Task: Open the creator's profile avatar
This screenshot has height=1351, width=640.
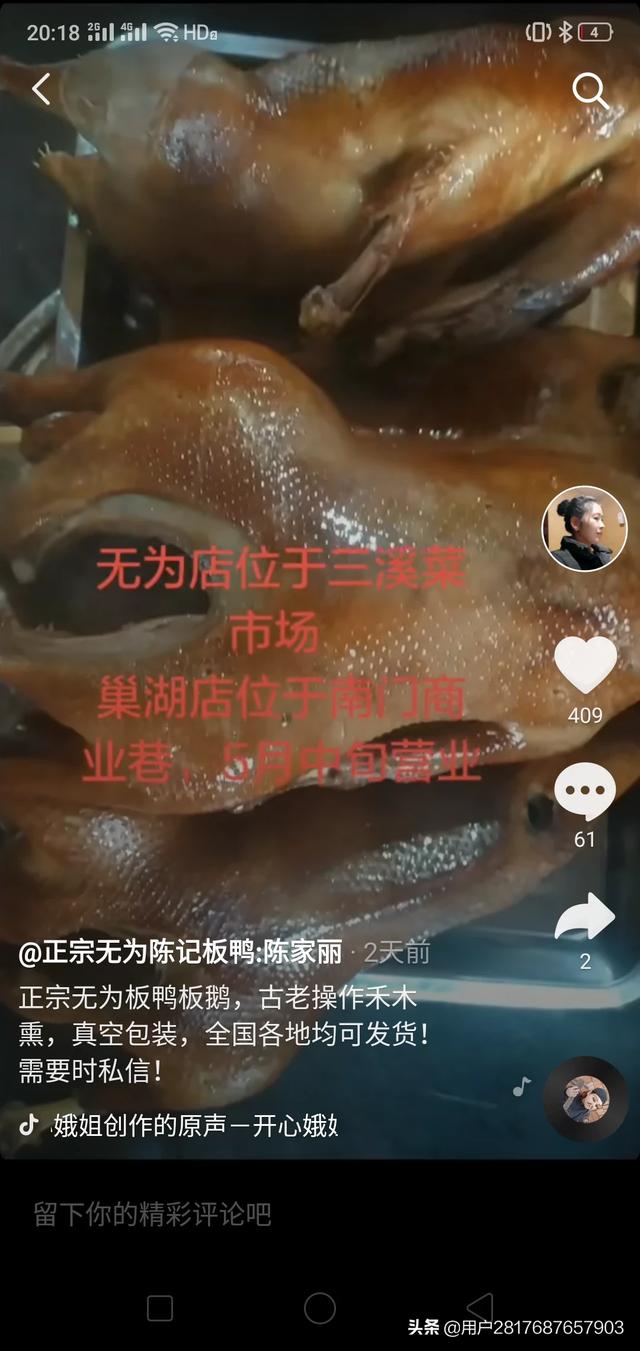Action: point(584,529)
